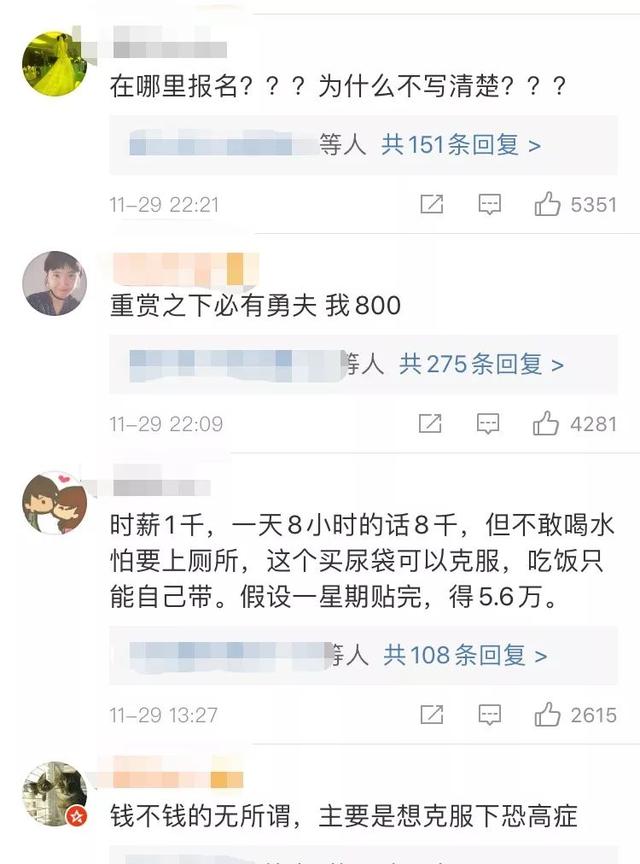Reply to the comment posted 11-29 22:09

pos(488,424)
